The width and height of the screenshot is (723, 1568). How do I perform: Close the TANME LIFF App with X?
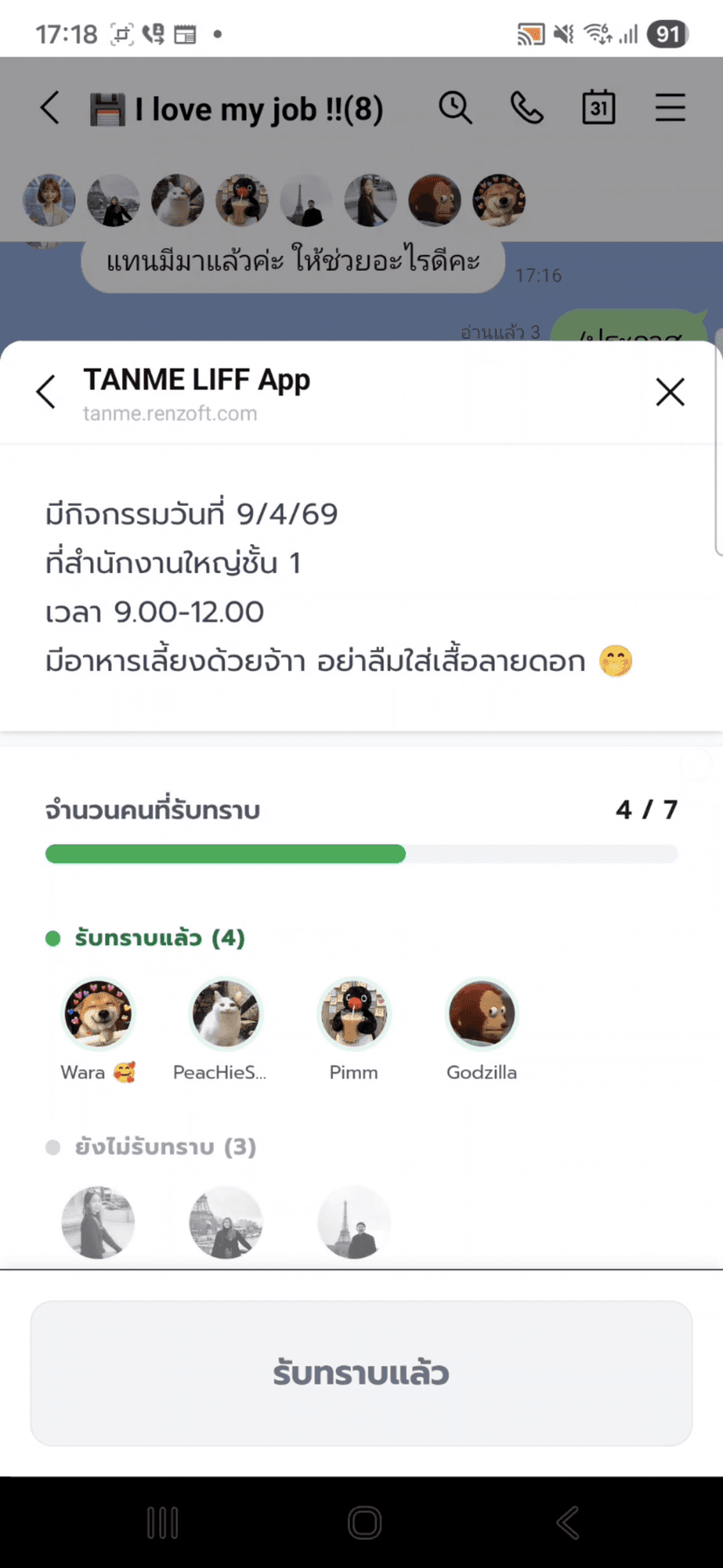tap(670, 391)
